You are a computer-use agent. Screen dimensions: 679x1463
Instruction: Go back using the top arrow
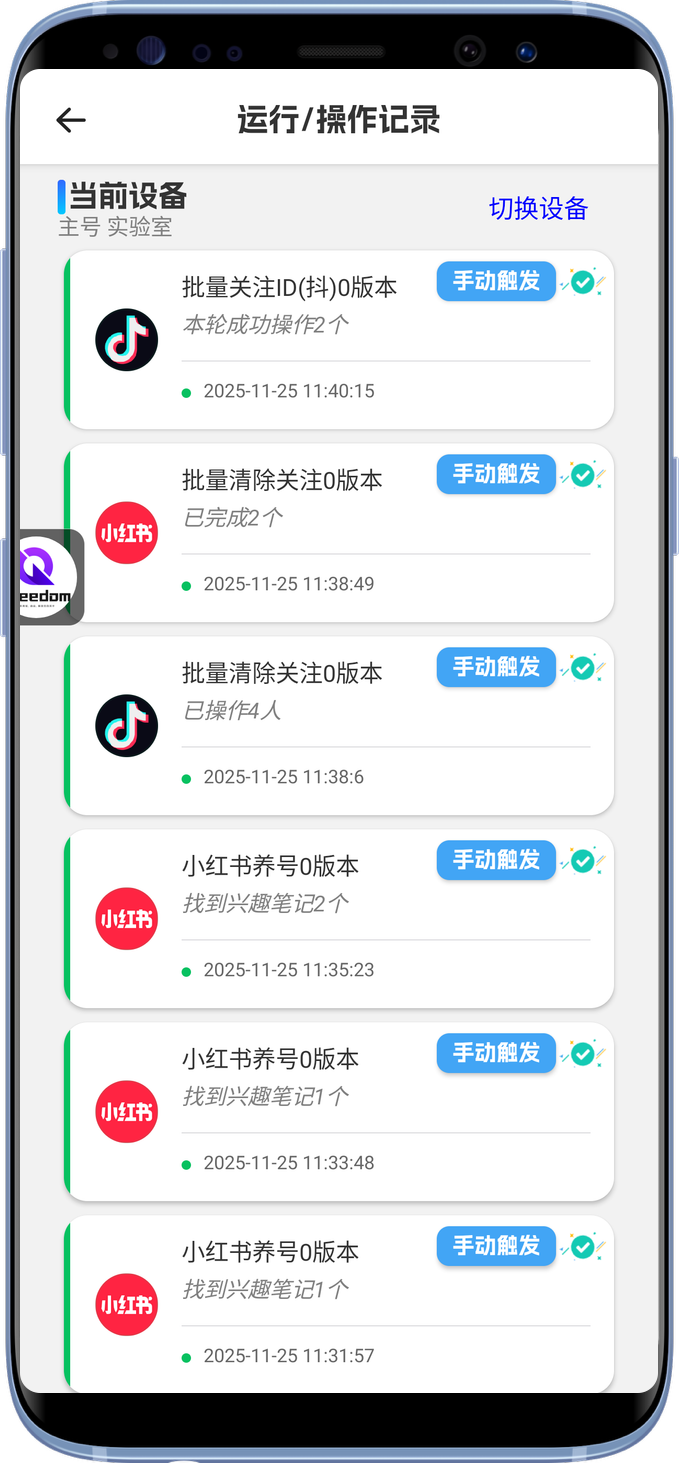click(71, 121)
